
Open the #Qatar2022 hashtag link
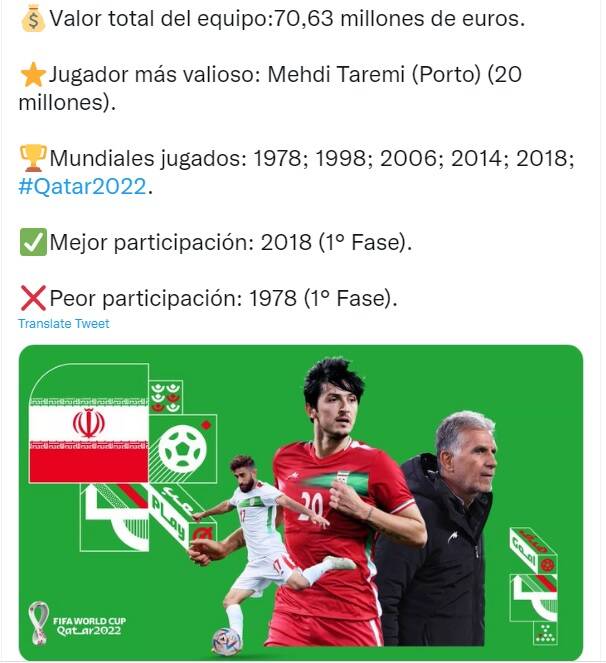[82, 186]
